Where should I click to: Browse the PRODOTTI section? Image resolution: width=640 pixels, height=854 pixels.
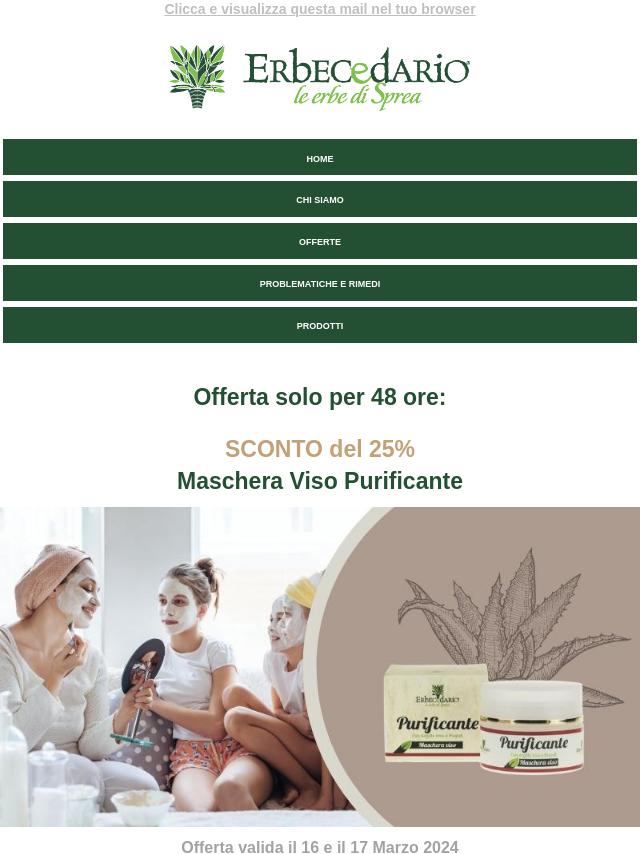(319, 326)
